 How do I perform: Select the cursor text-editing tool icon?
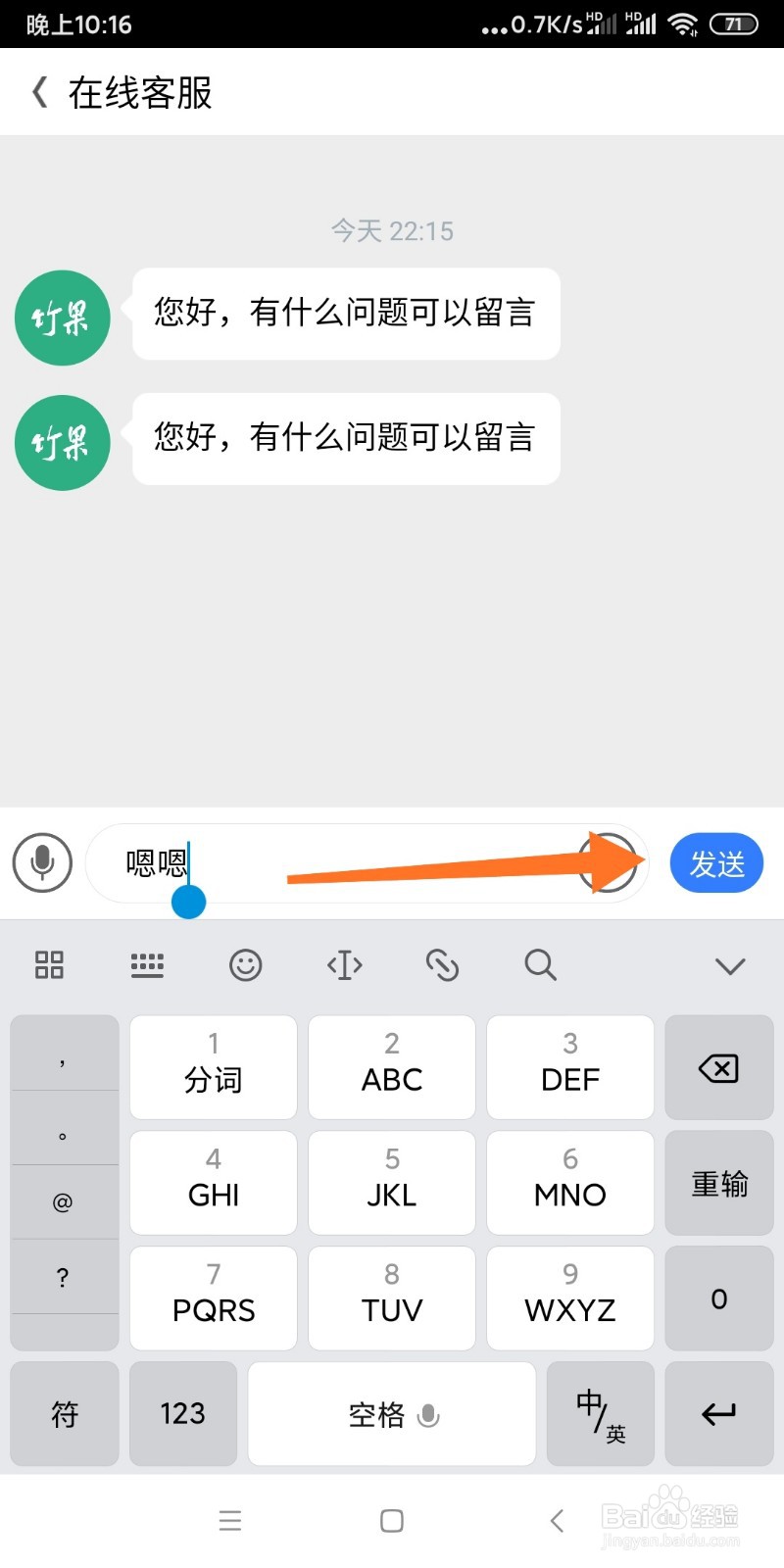click(x=344, y=965)
